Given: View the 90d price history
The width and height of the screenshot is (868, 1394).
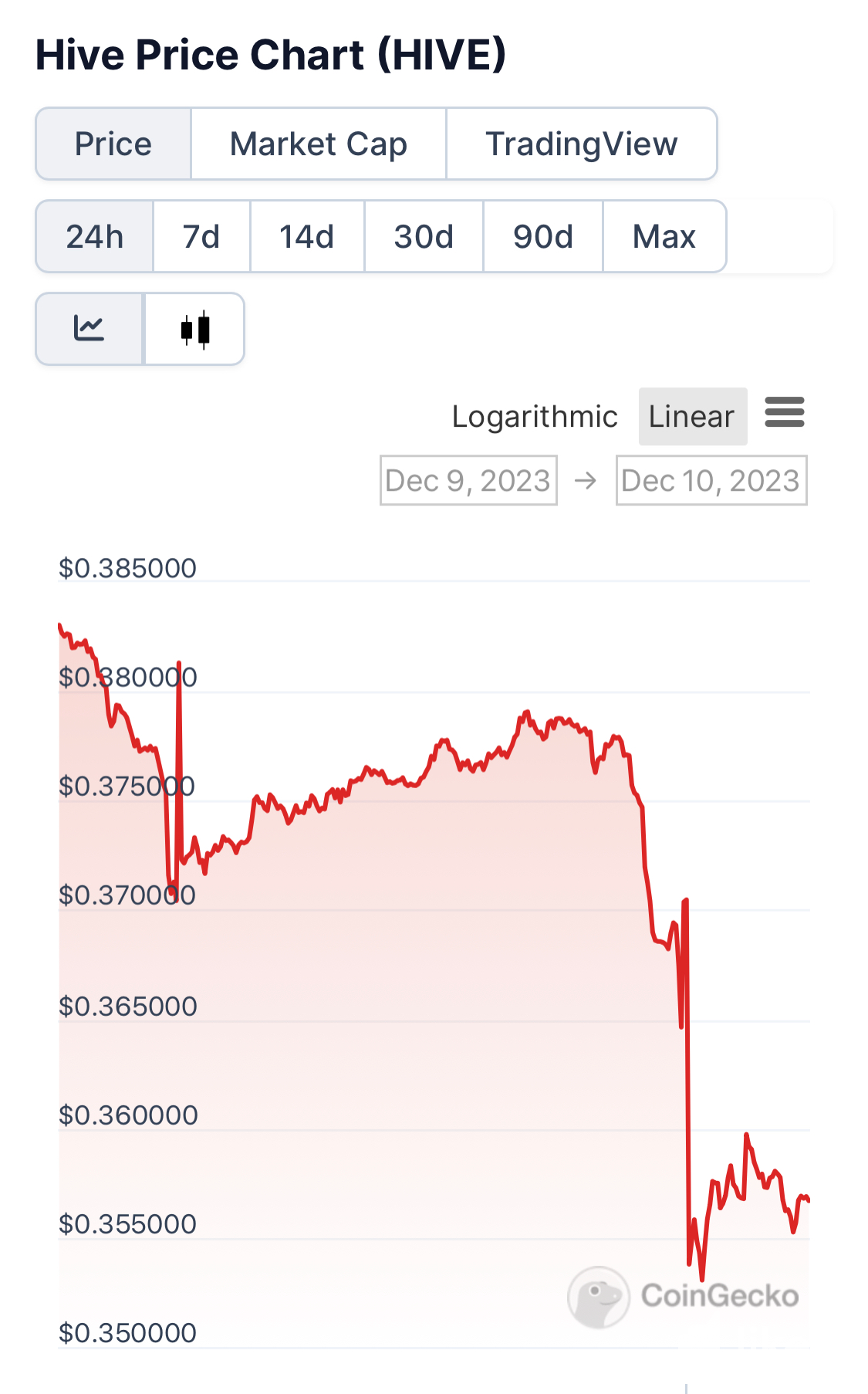Looking at the screenshot, I should [542, 237].
